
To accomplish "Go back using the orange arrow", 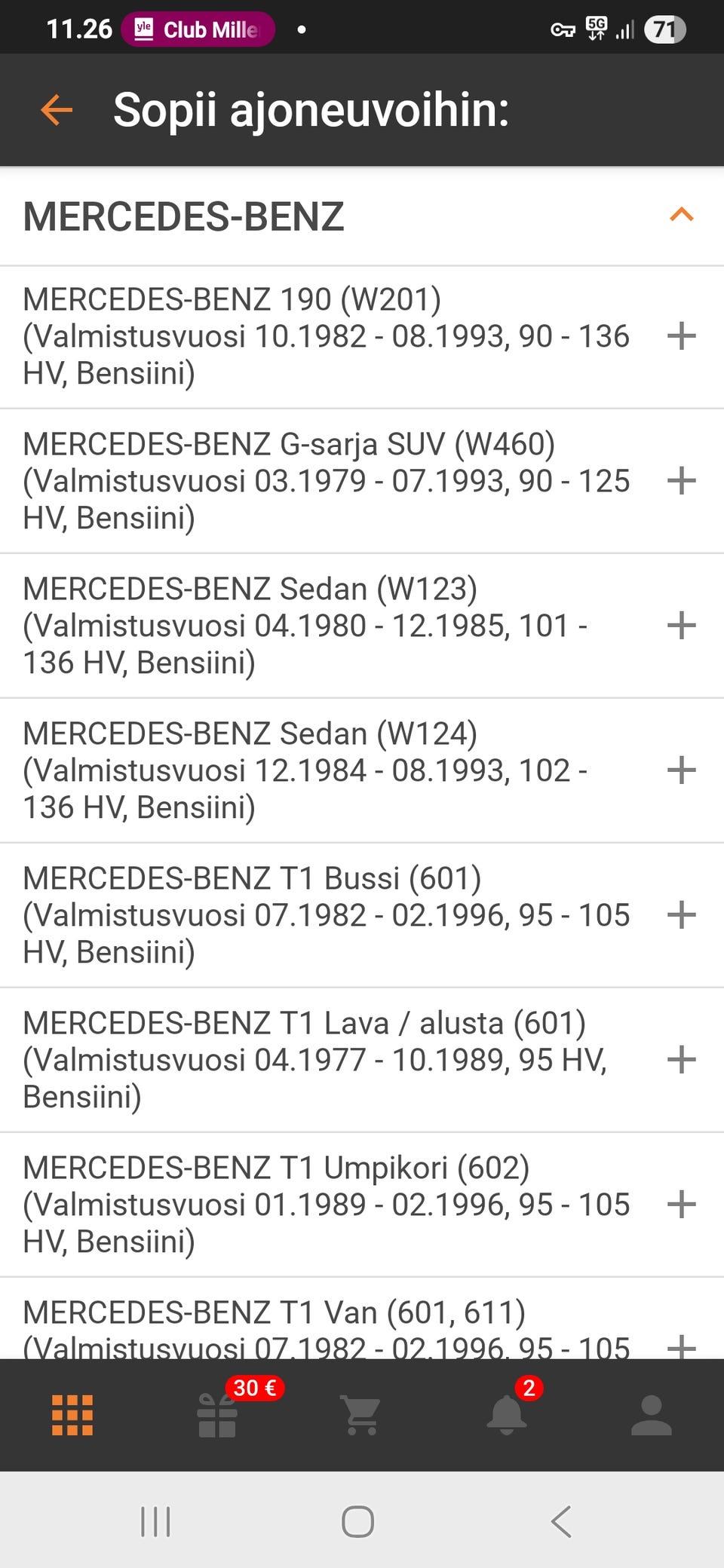I will [x=57, y=110].
